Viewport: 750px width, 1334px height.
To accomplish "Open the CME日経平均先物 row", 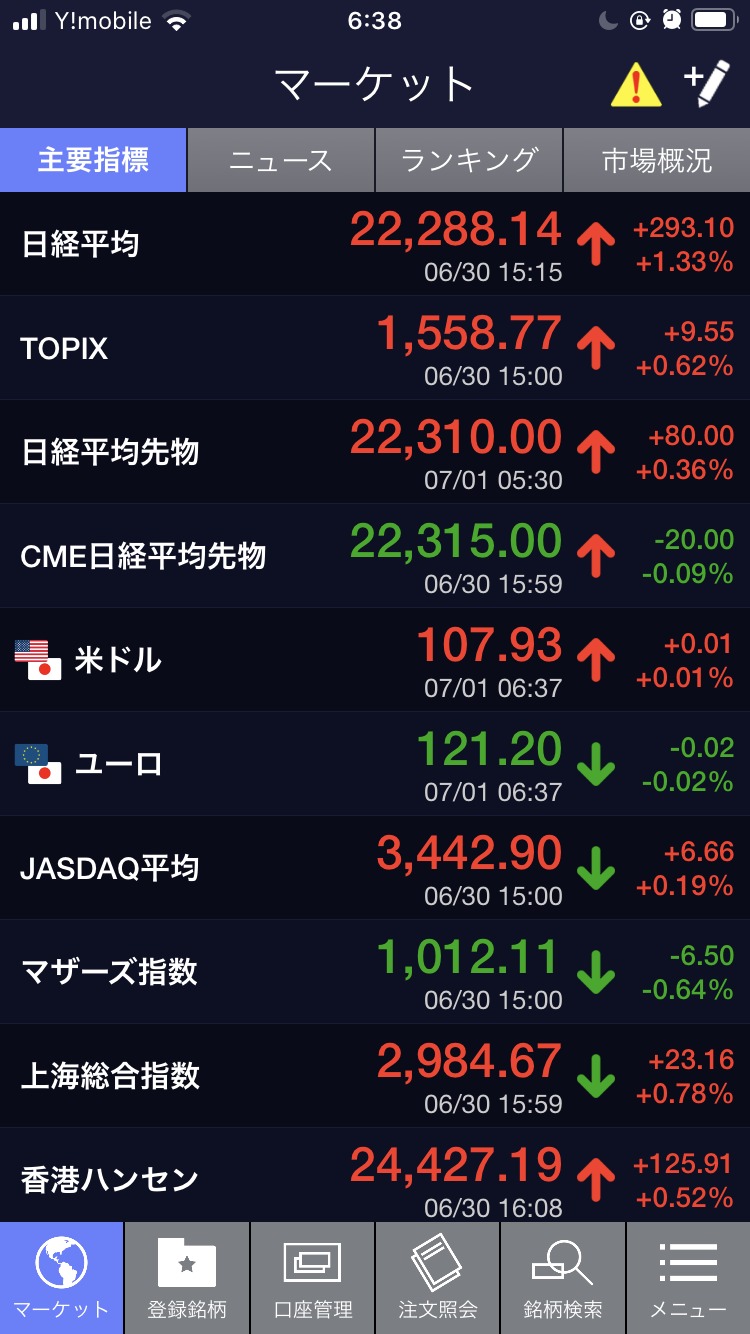I will coord(375,556).
